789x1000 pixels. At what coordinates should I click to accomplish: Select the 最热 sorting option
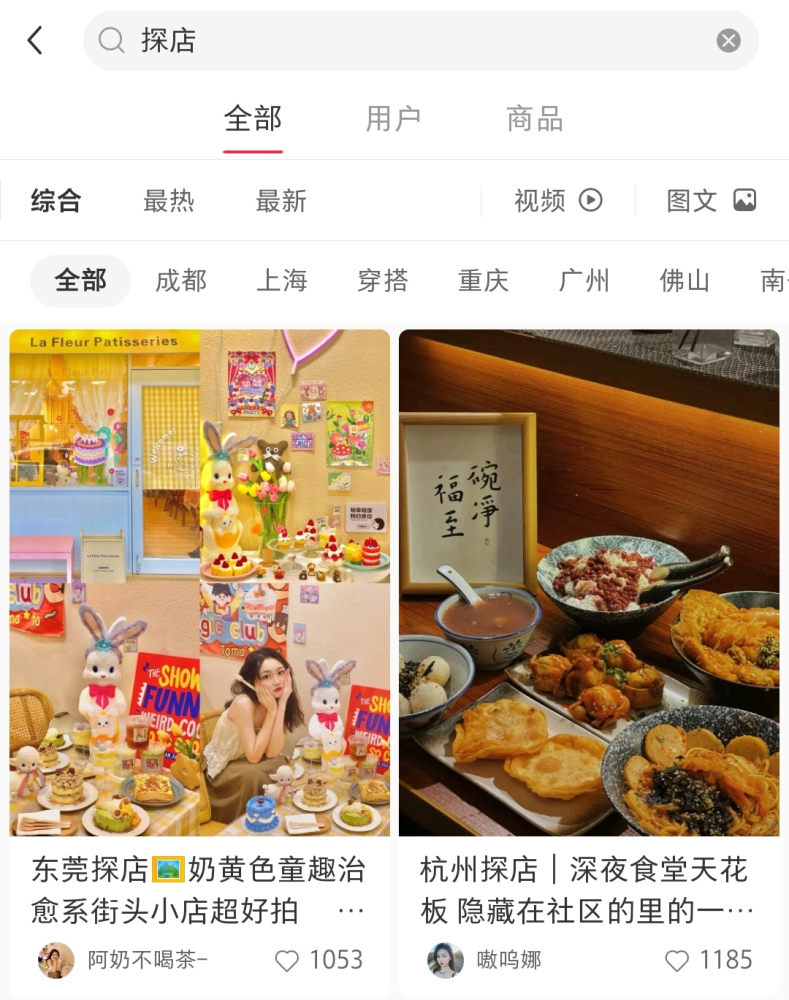pyautogui.click(x=168, y=200)
